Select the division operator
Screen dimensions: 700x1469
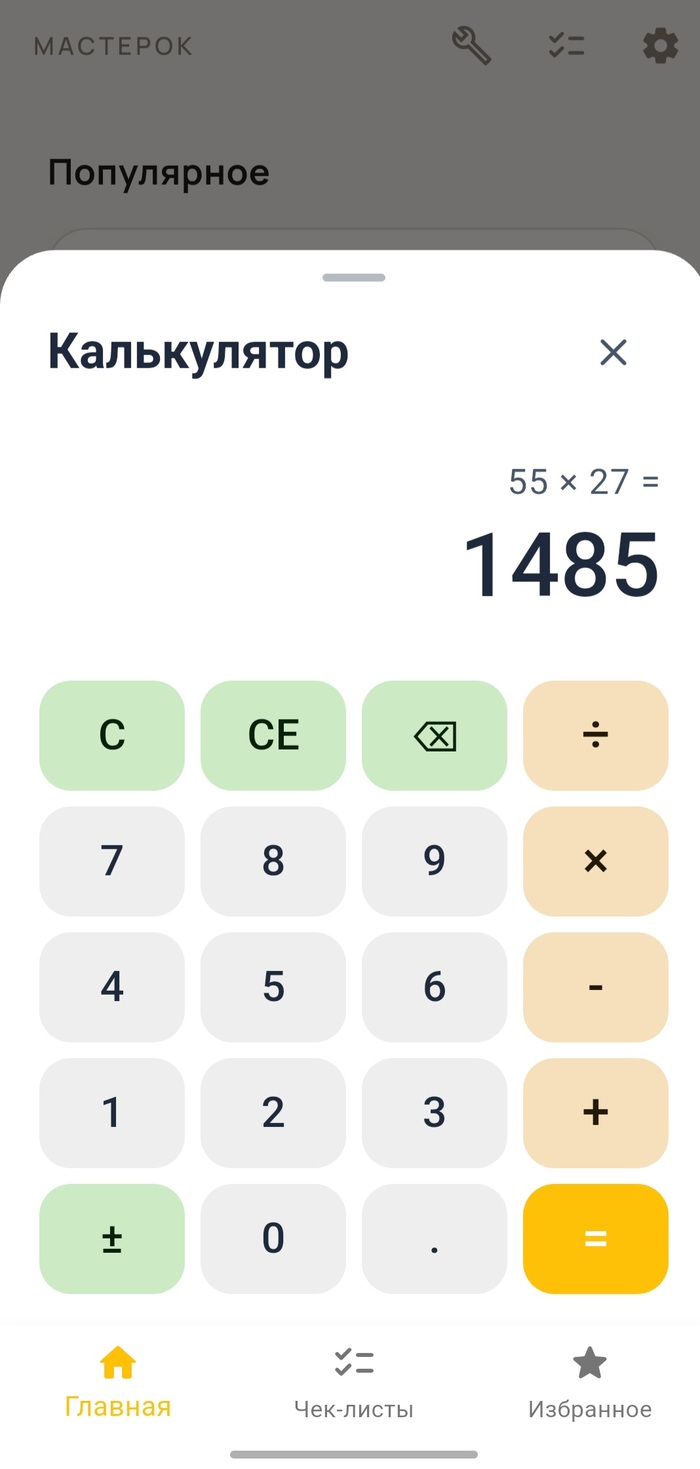click(595, 736)
